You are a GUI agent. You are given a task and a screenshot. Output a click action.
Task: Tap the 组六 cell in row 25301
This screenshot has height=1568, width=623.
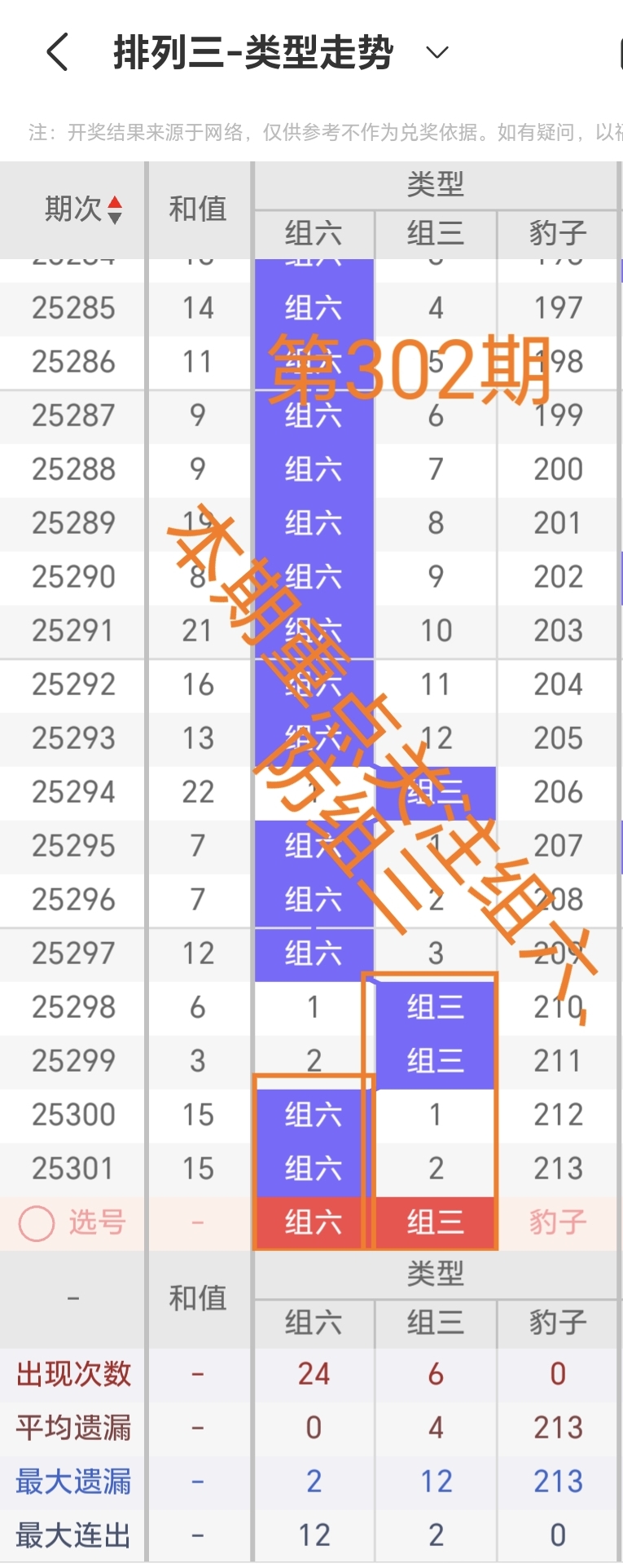[314, 1169]
